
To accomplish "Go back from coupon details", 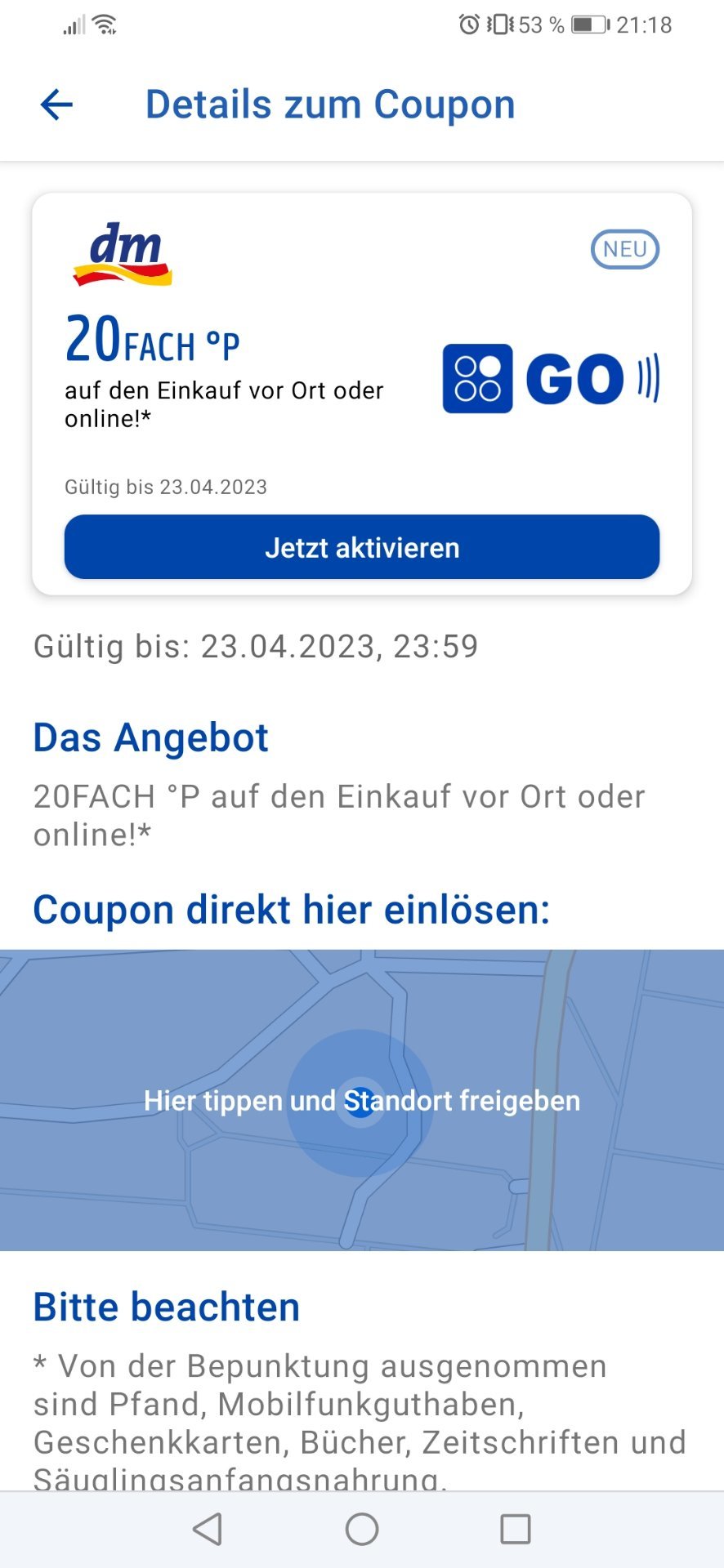I will (x=56, y=105).
